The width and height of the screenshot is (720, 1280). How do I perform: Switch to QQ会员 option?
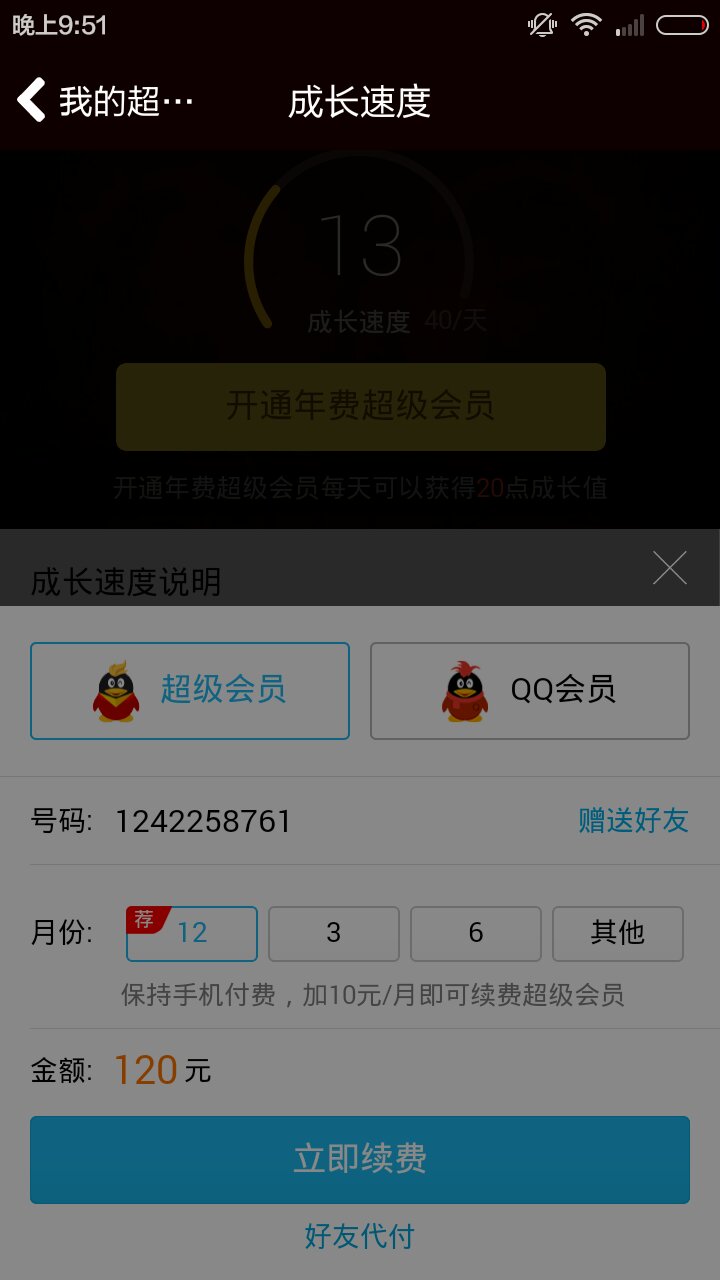pos(530,690)
